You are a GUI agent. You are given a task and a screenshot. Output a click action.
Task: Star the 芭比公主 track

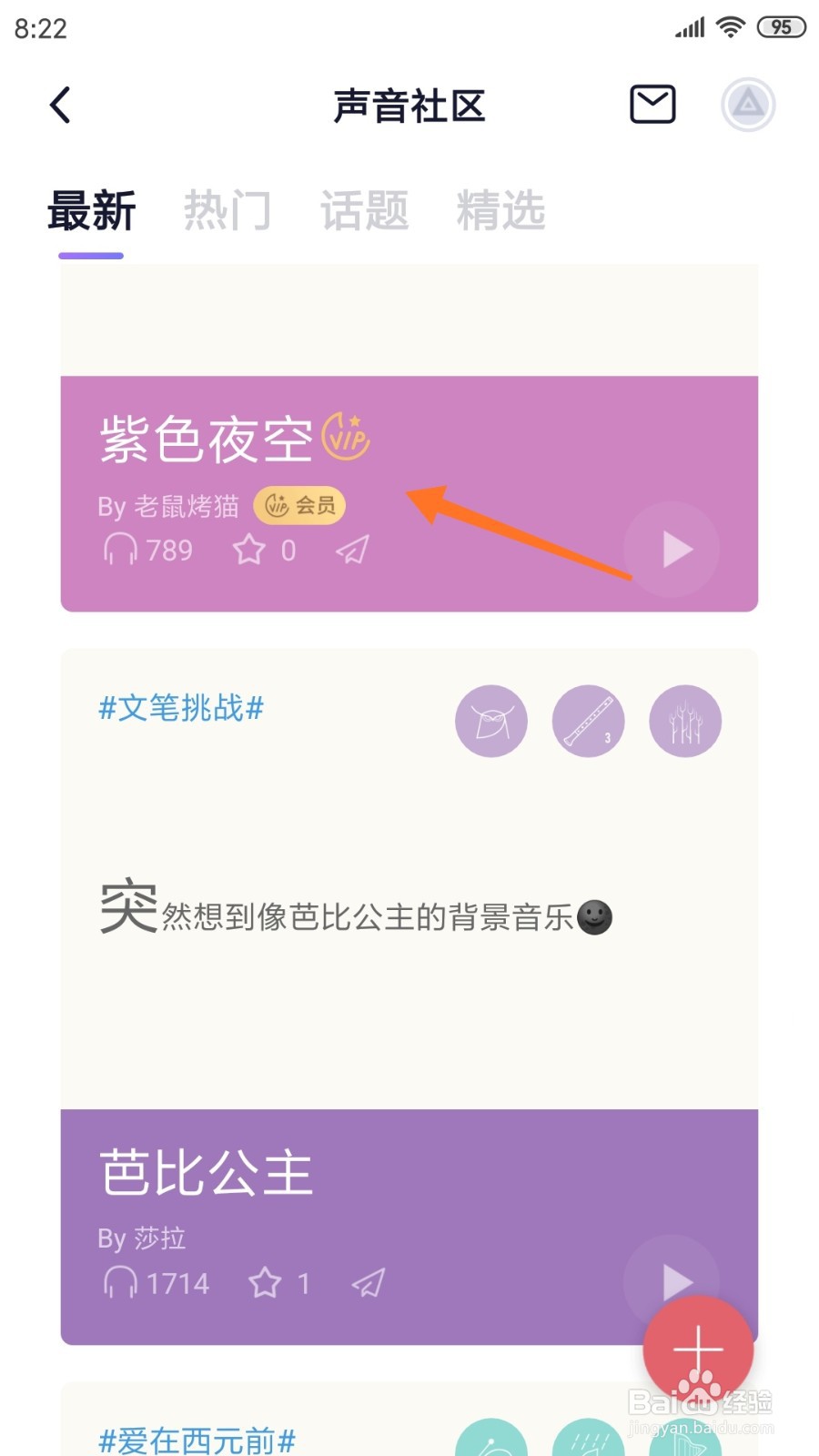[265, 1283]
